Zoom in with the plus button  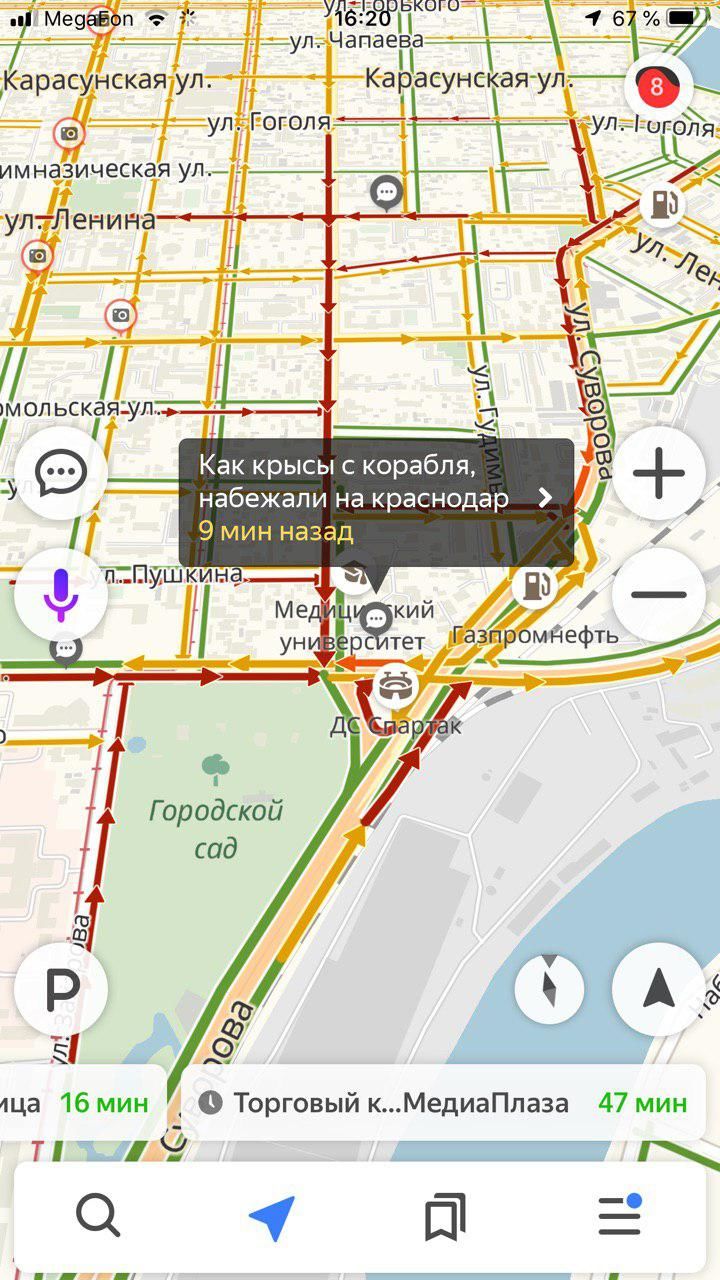pyautogui.click(x=659, y=473)
